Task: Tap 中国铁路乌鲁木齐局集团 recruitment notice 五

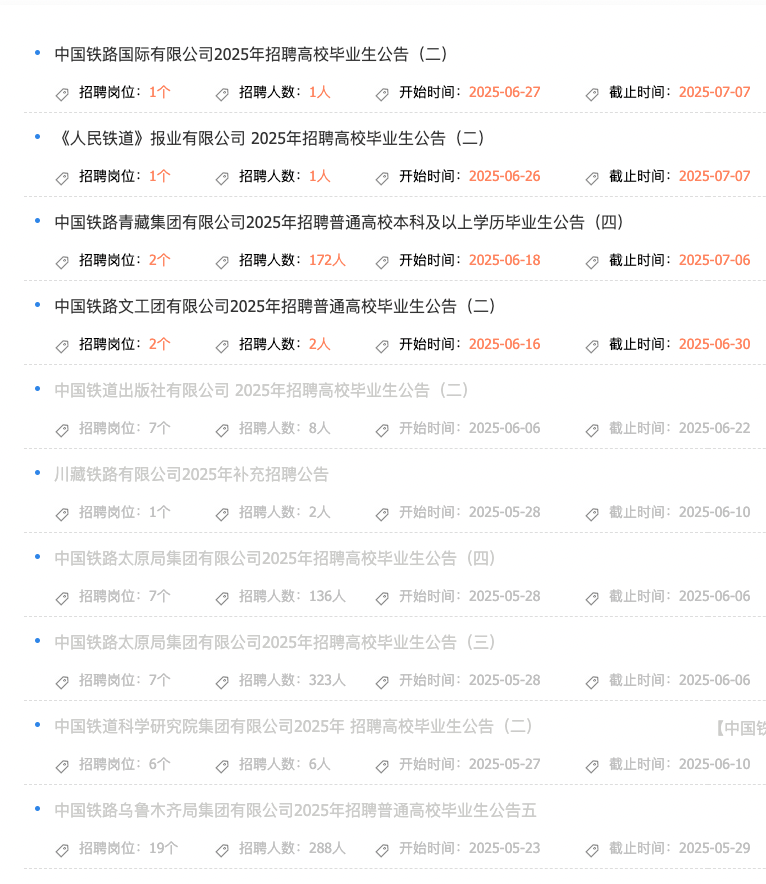Action: pos(295,810)
